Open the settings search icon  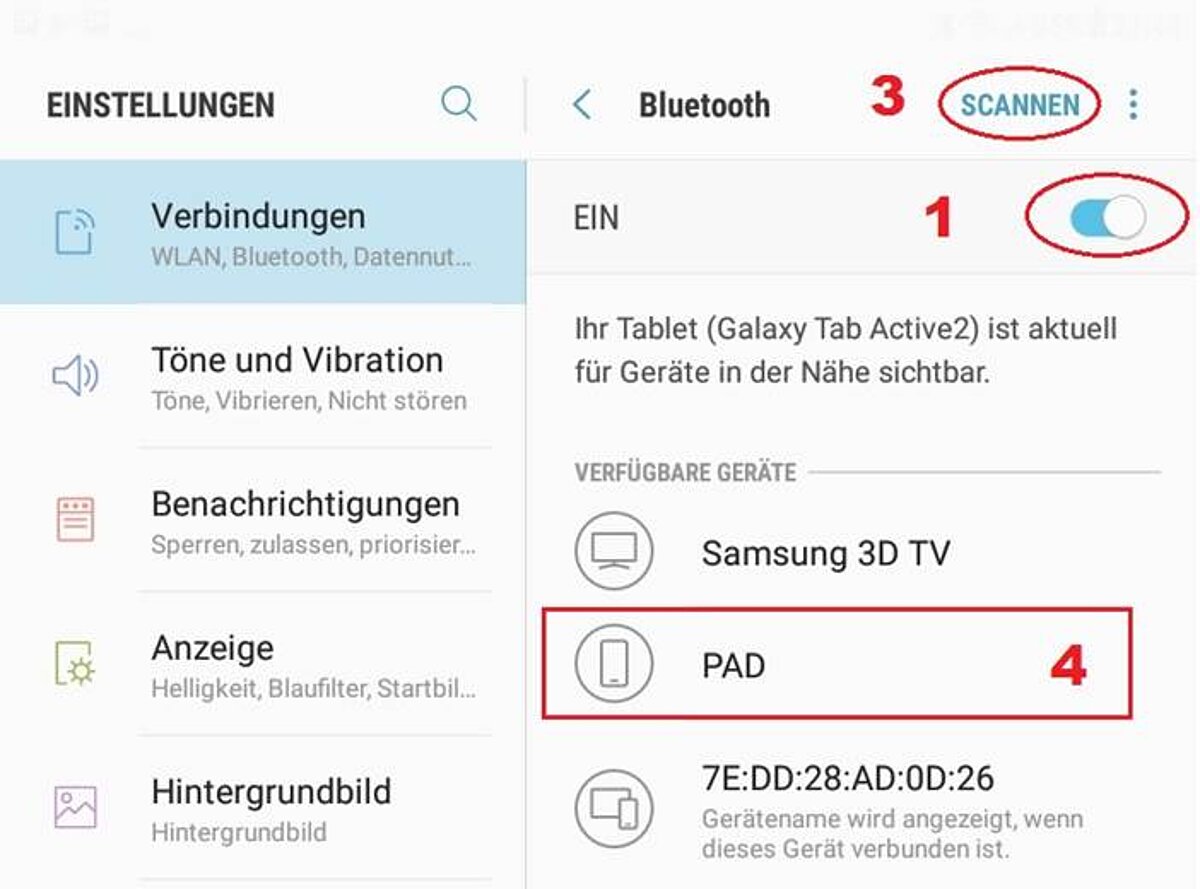[459, 104]
